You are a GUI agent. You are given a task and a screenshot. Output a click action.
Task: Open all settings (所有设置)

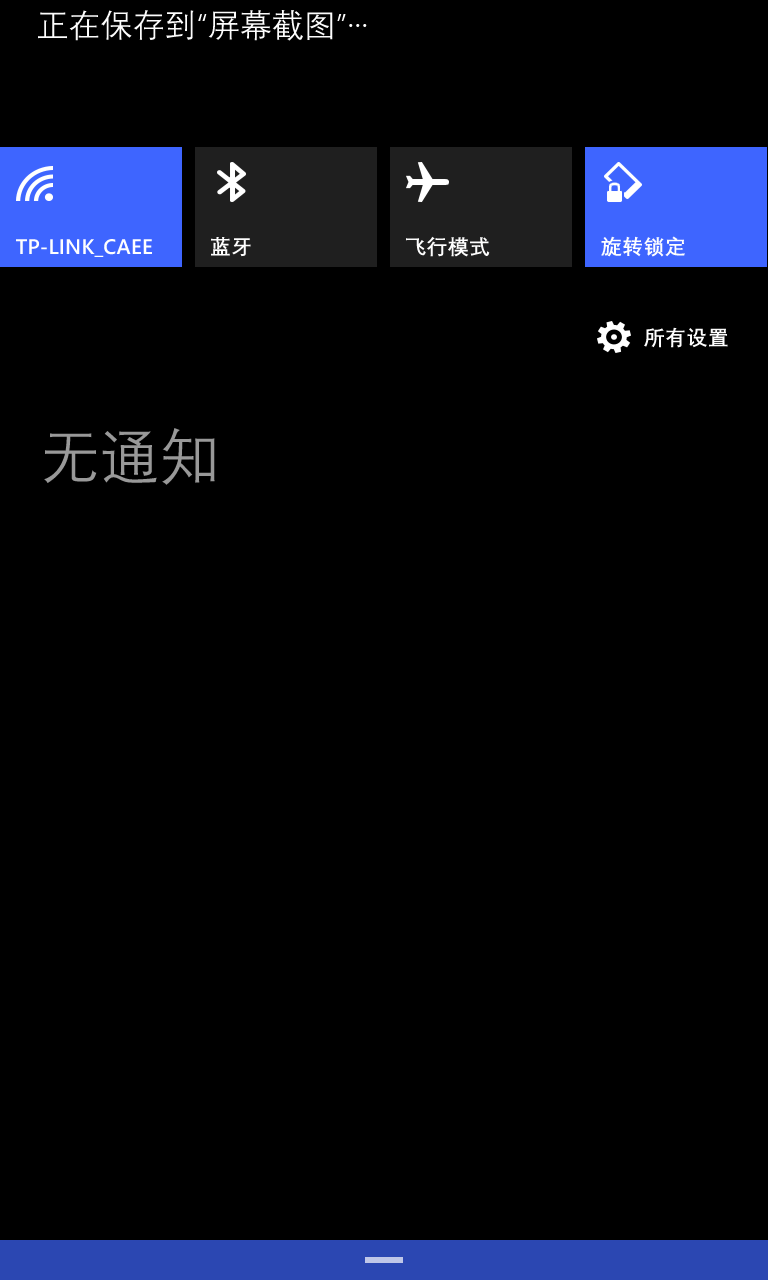point(663,338)
